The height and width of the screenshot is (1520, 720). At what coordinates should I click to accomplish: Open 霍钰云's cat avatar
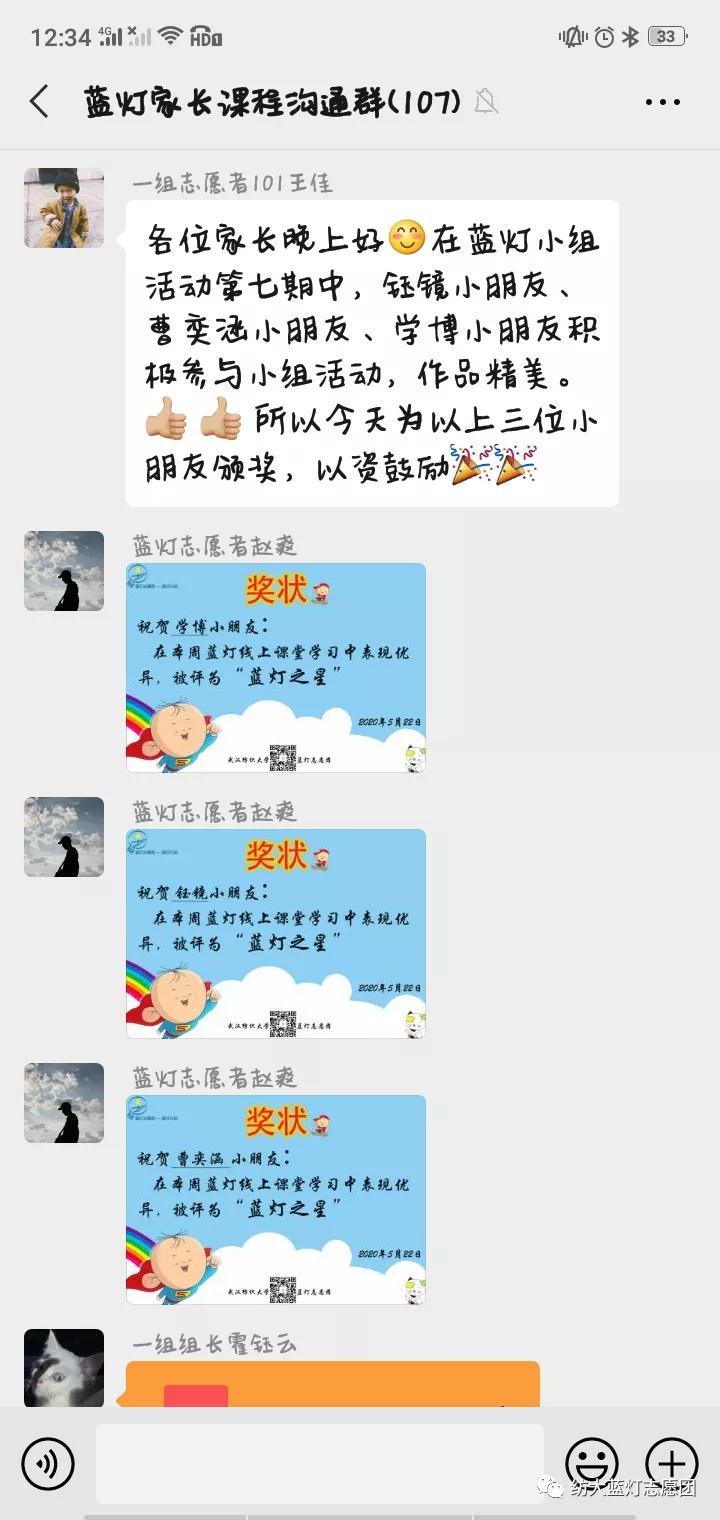[64, 1367]
